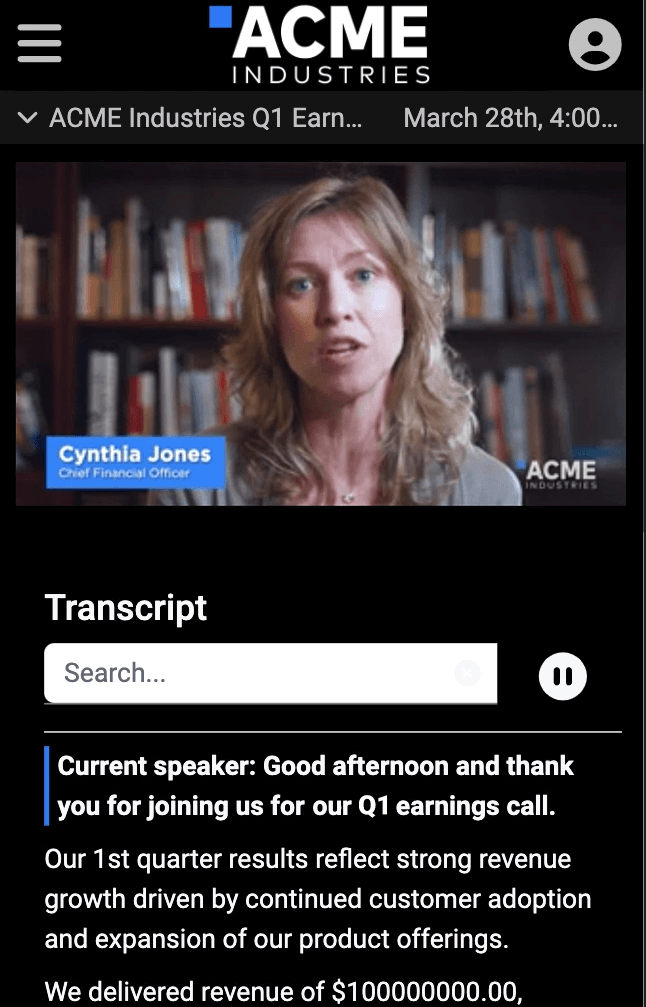This screenshot has width=646, height=1007.
Task: Open the hamburger menu
Action: click(40, 43)
